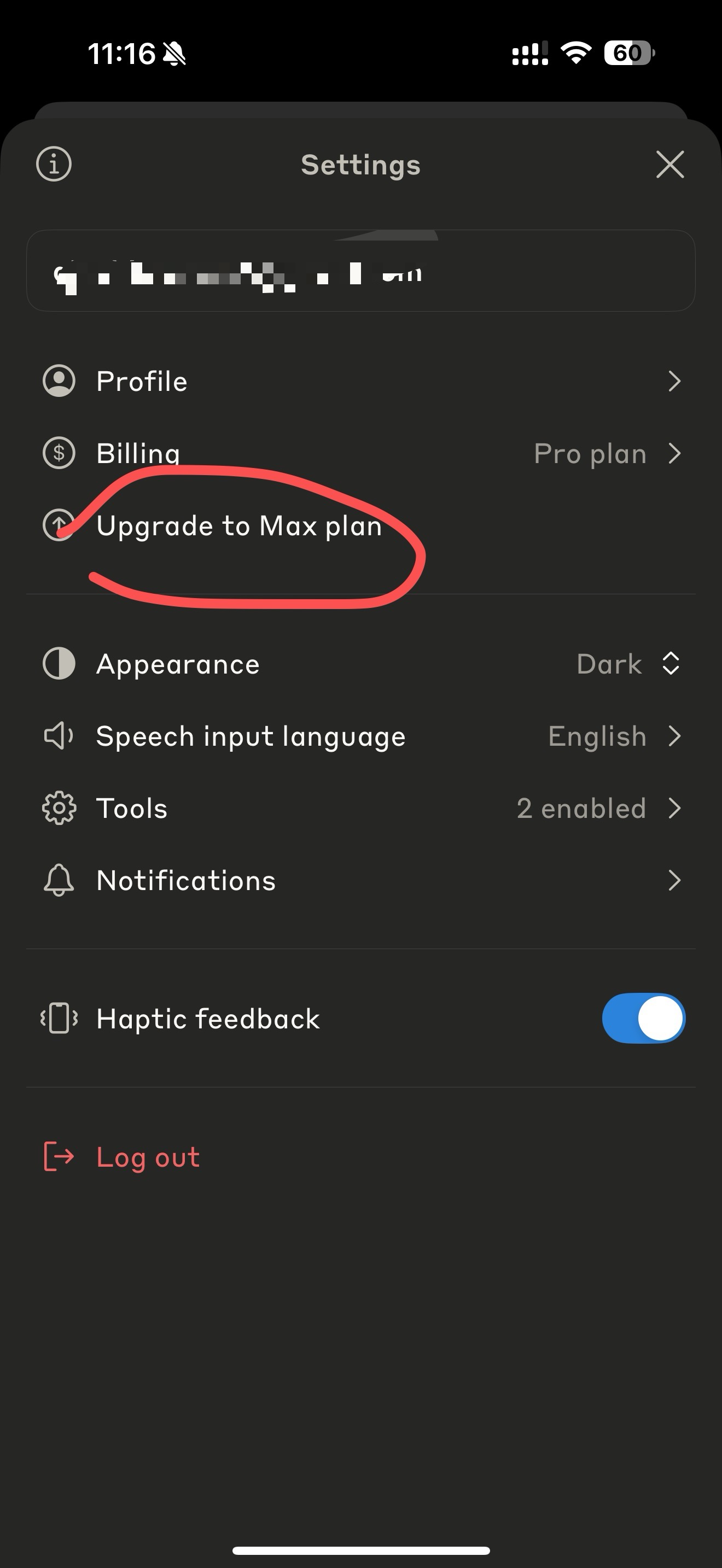Open the Tools settings row
This screenshot has width=722, height=1568.
point(360,809)
